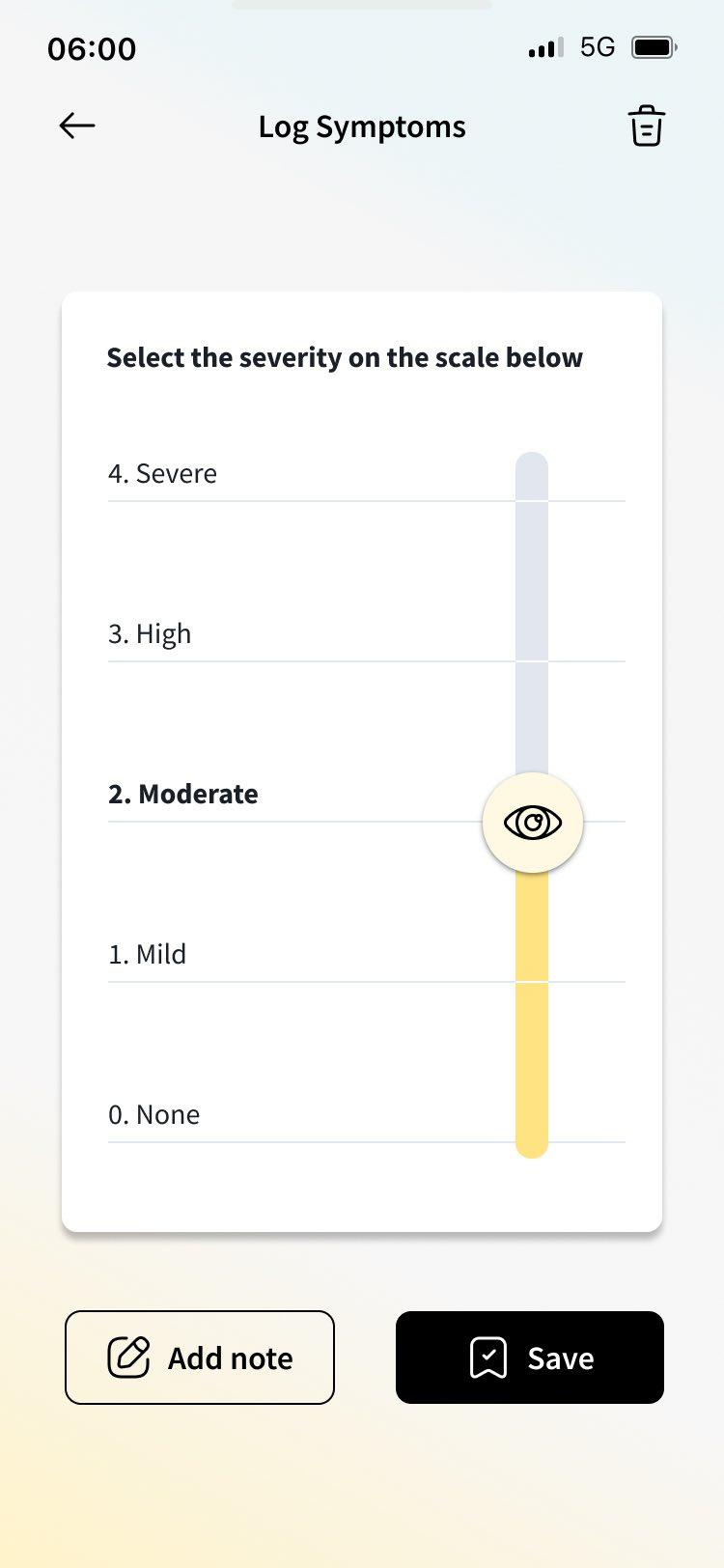The image size is (724, 1568).
Task: Tap the eye slider handle
Action: coord(533,823)
